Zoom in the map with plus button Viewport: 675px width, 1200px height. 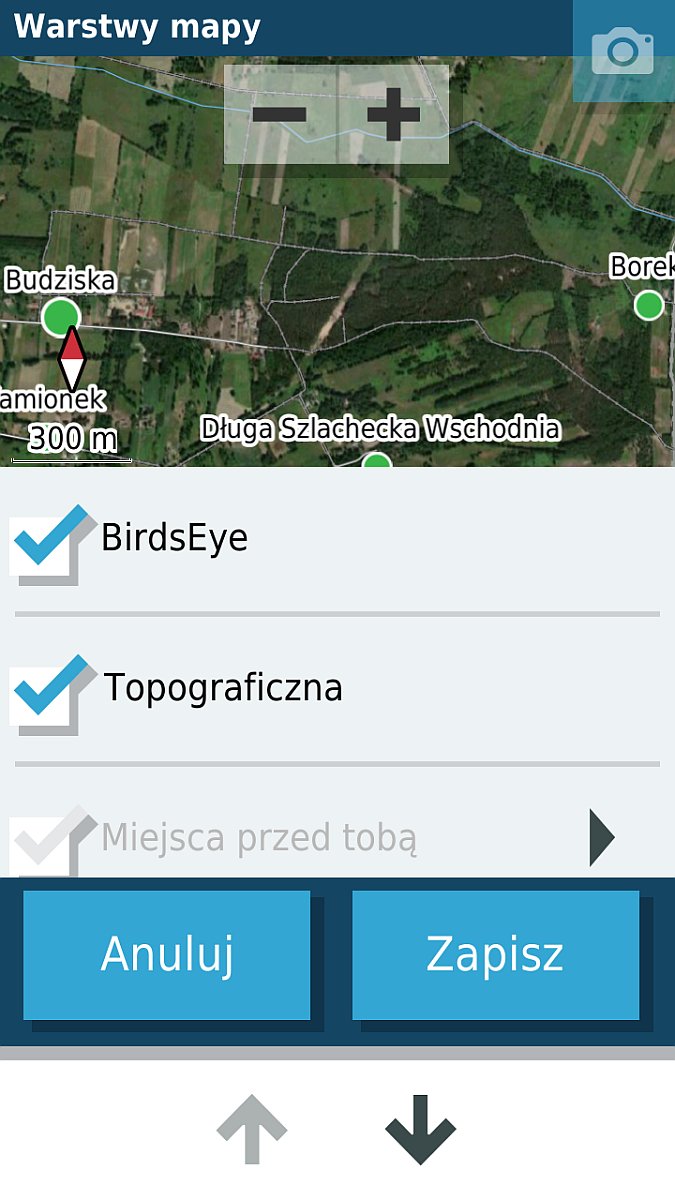tap(394, 115)
